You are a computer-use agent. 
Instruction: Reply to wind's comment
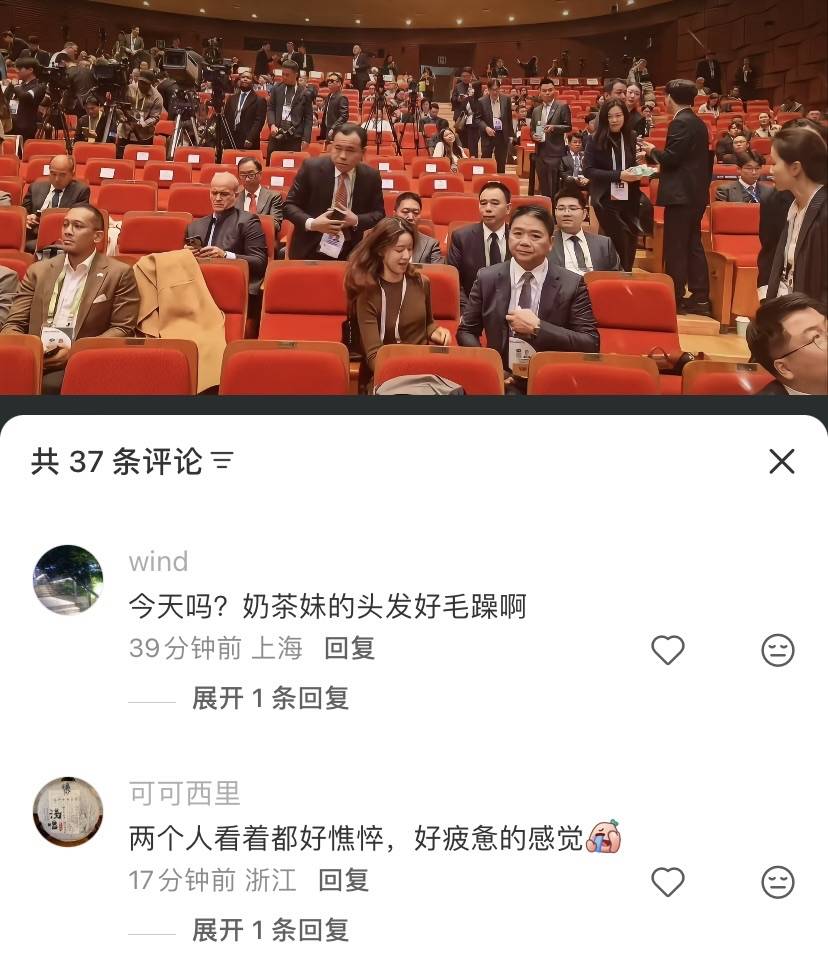[349, 648]
